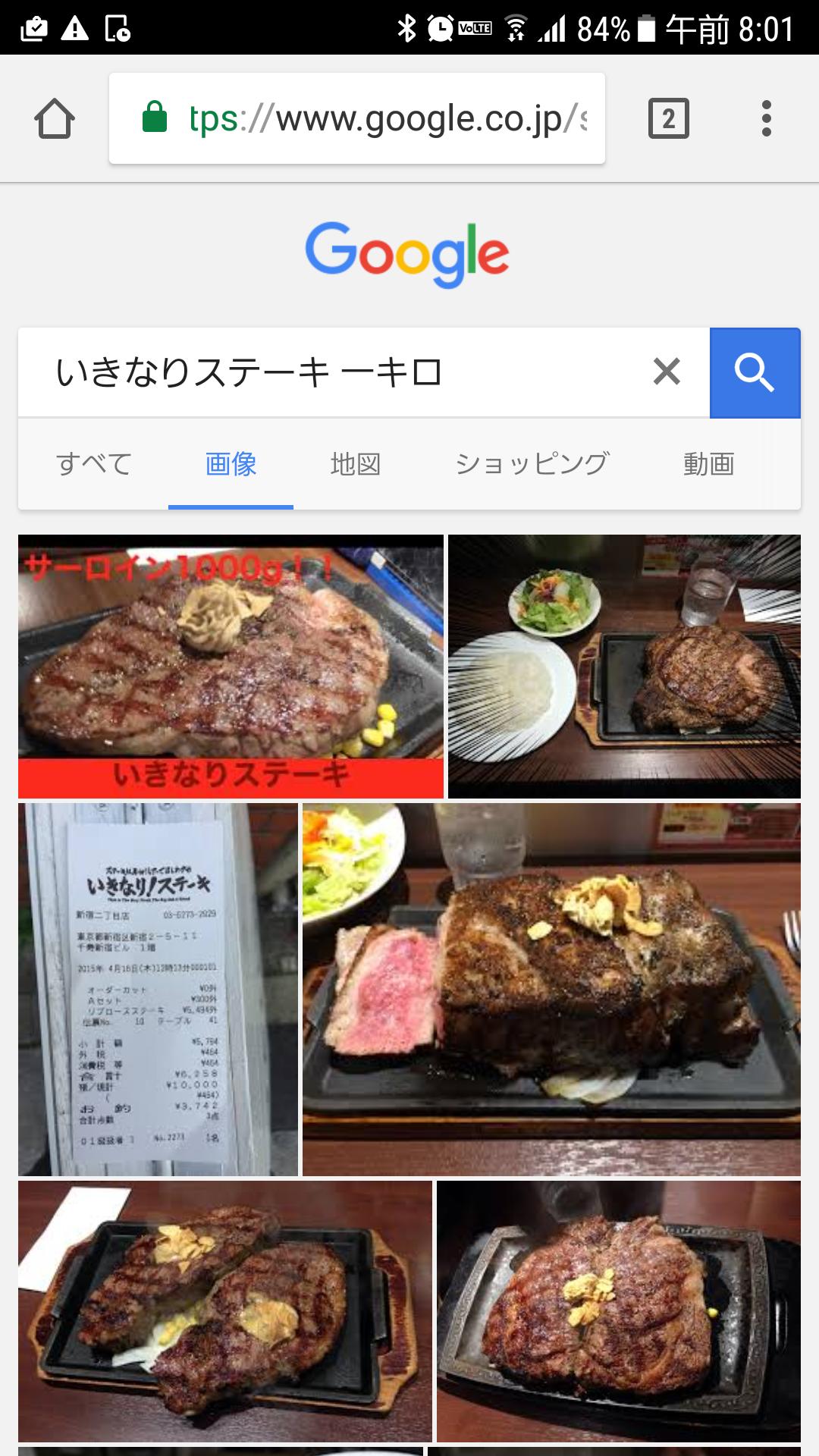Switch to the 動画 tab
819x1456 pixels.
pyautogui.click(x=709, y=463)
